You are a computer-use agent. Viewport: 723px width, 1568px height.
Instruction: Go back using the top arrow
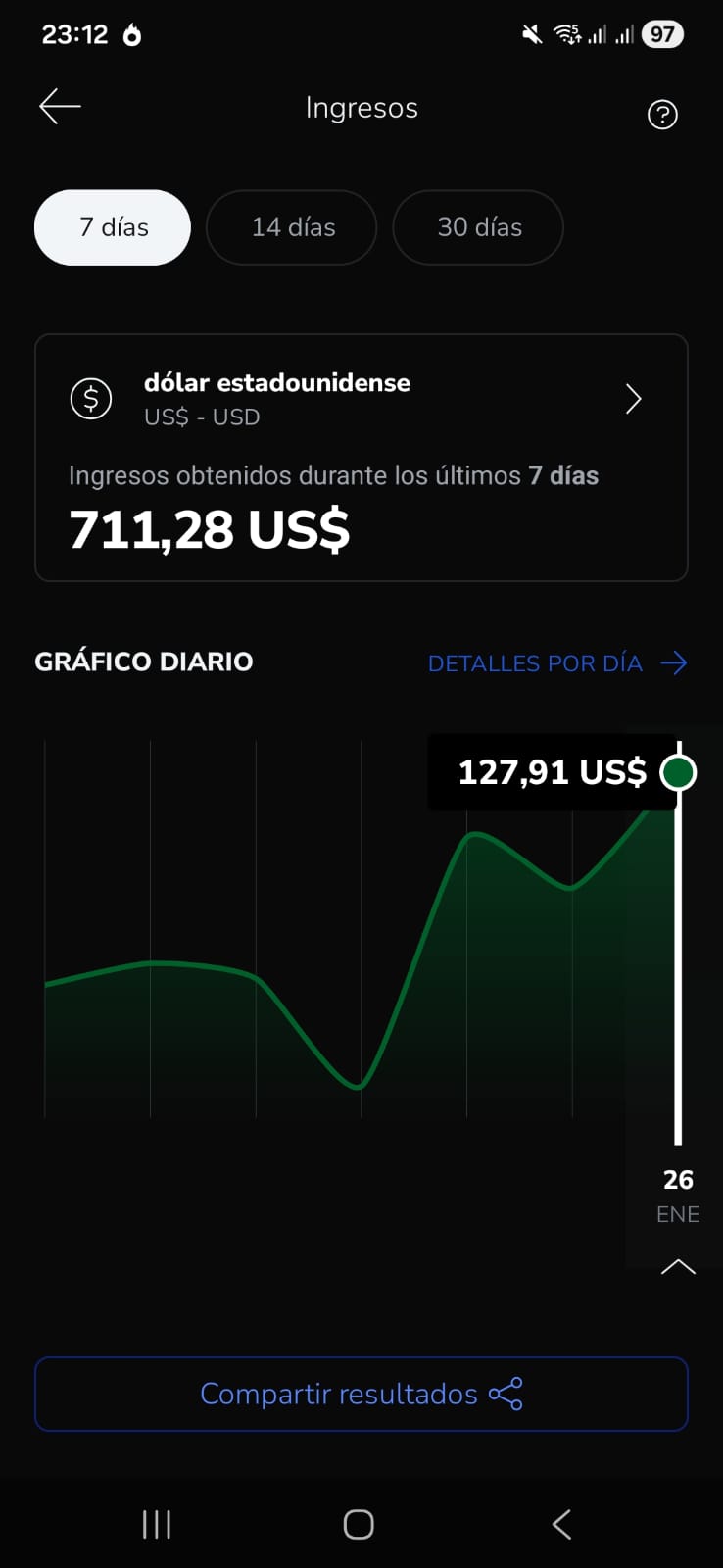[60, 107]
